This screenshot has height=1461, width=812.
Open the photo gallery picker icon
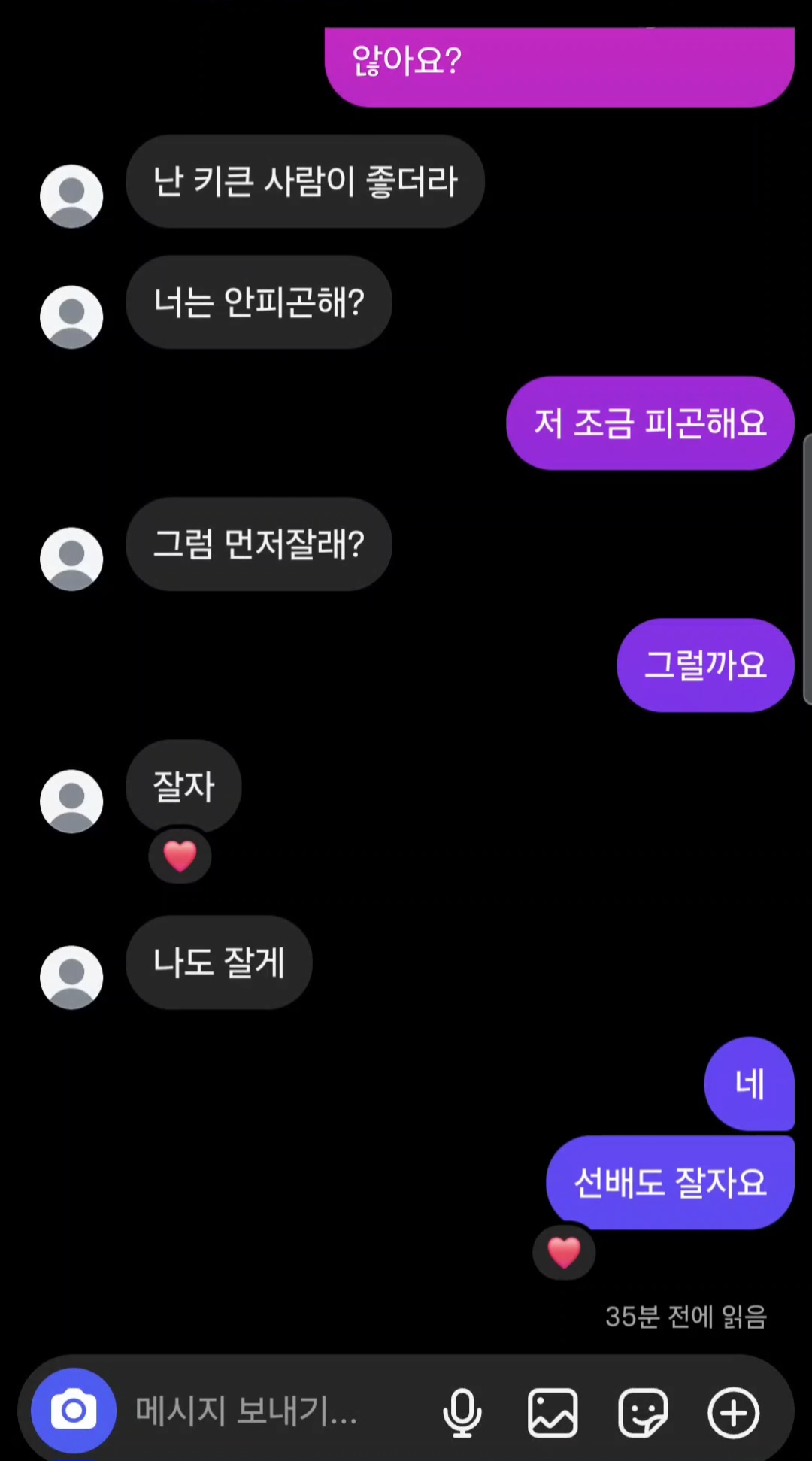553,1412
